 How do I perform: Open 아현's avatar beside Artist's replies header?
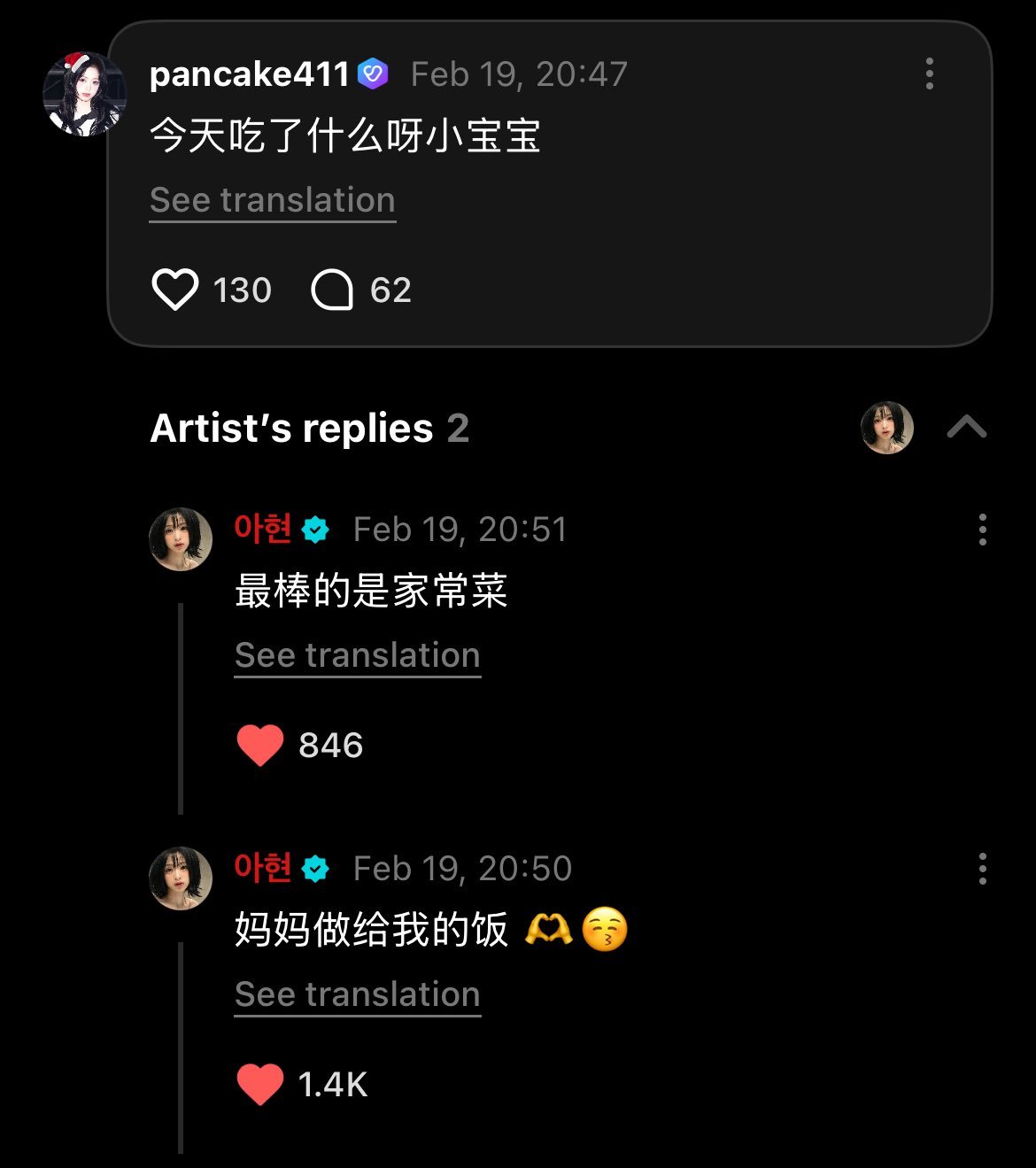886,429
